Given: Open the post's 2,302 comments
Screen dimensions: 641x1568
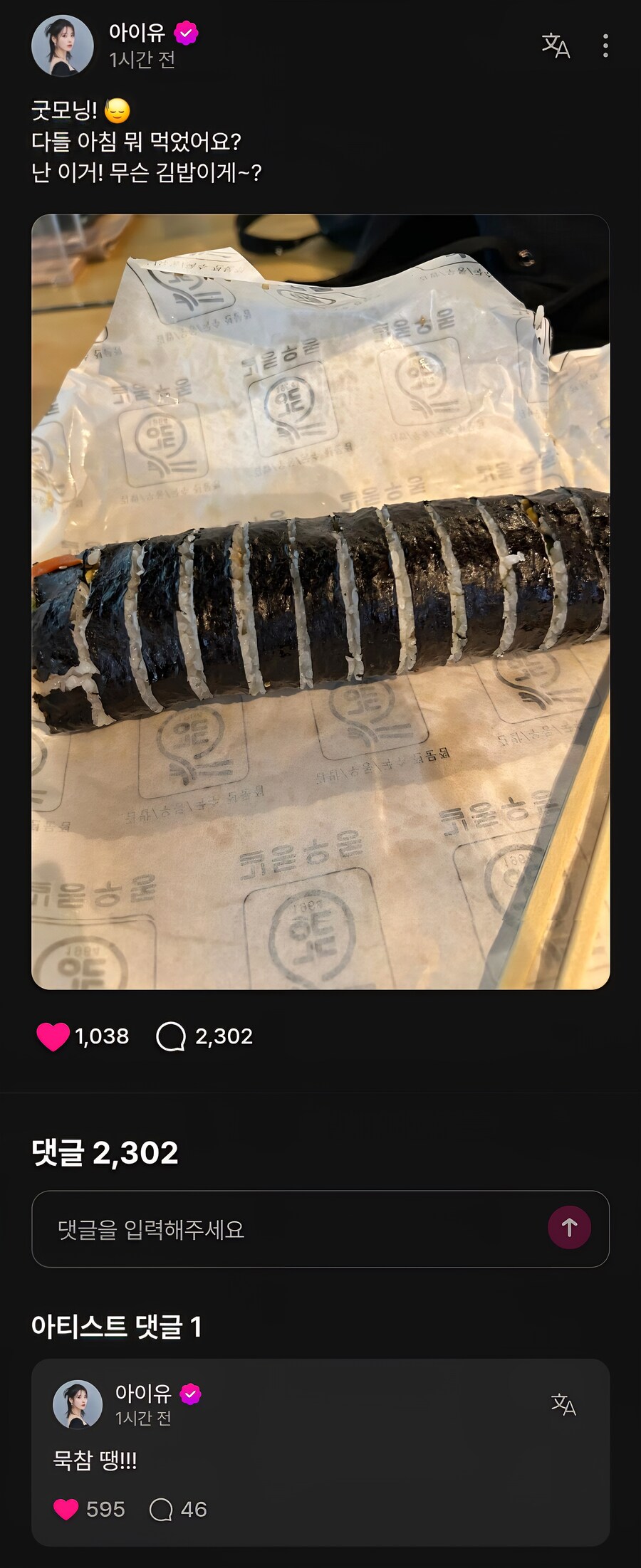Looking at the screenshot, I should click(171, 1036).
